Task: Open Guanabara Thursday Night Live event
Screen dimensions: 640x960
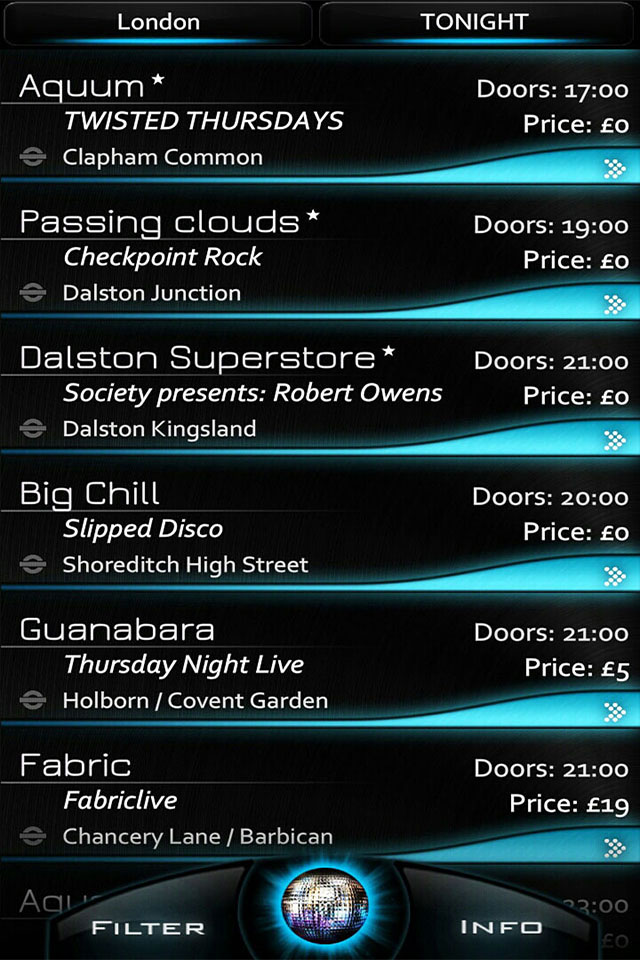Action: [x=320, y=666]
